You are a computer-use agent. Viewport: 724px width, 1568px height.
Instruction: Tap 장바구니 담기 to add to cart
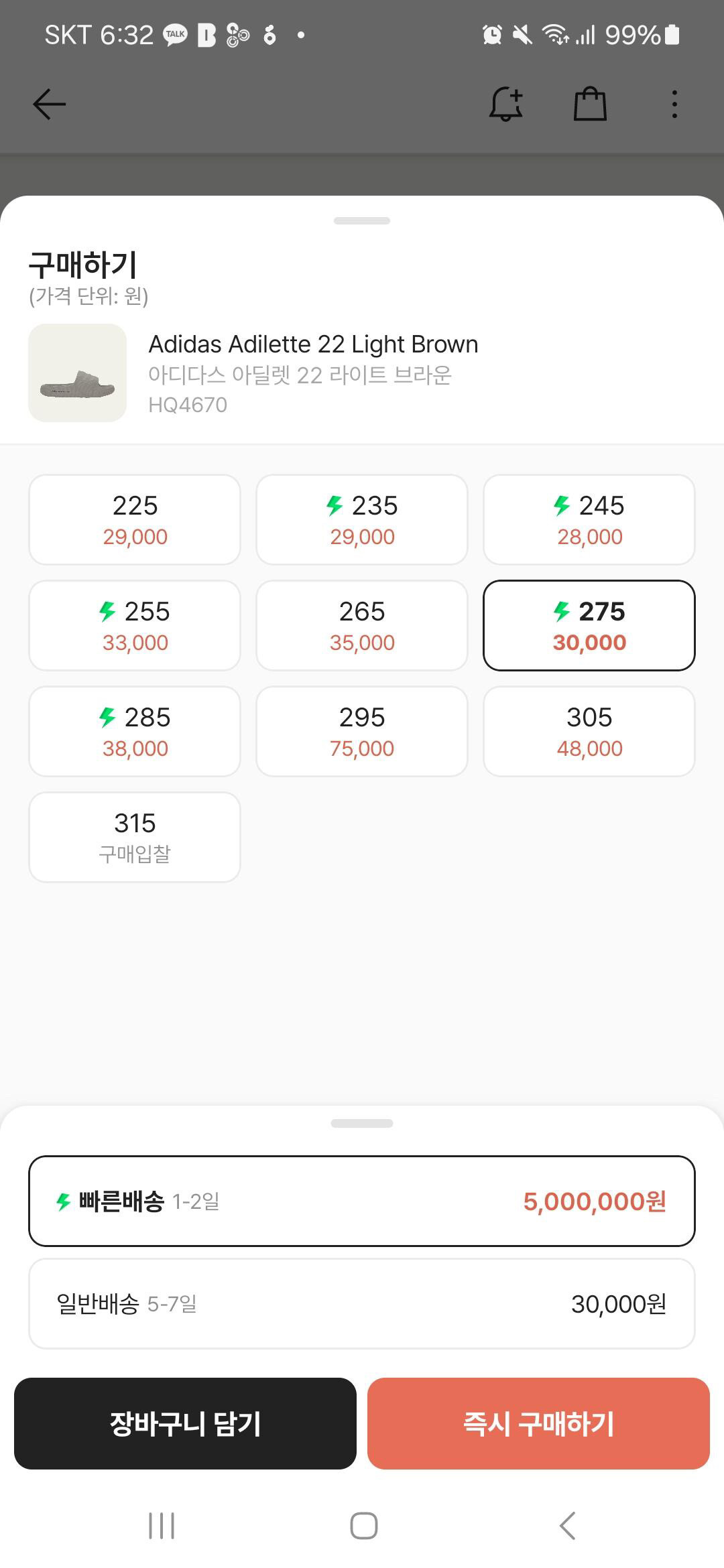(x=185, y=1424)
